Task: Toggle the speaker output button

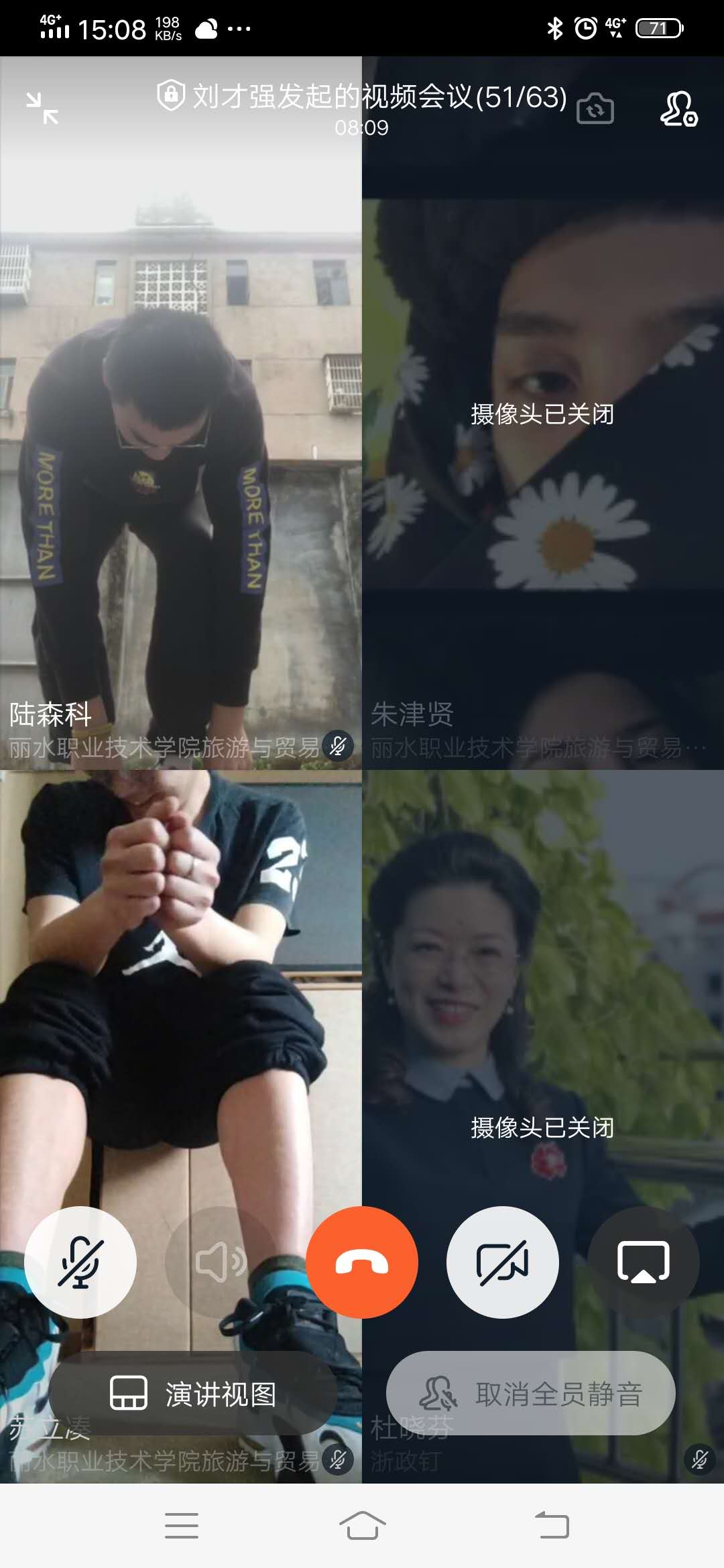Action: click(x=221, y=1262)
